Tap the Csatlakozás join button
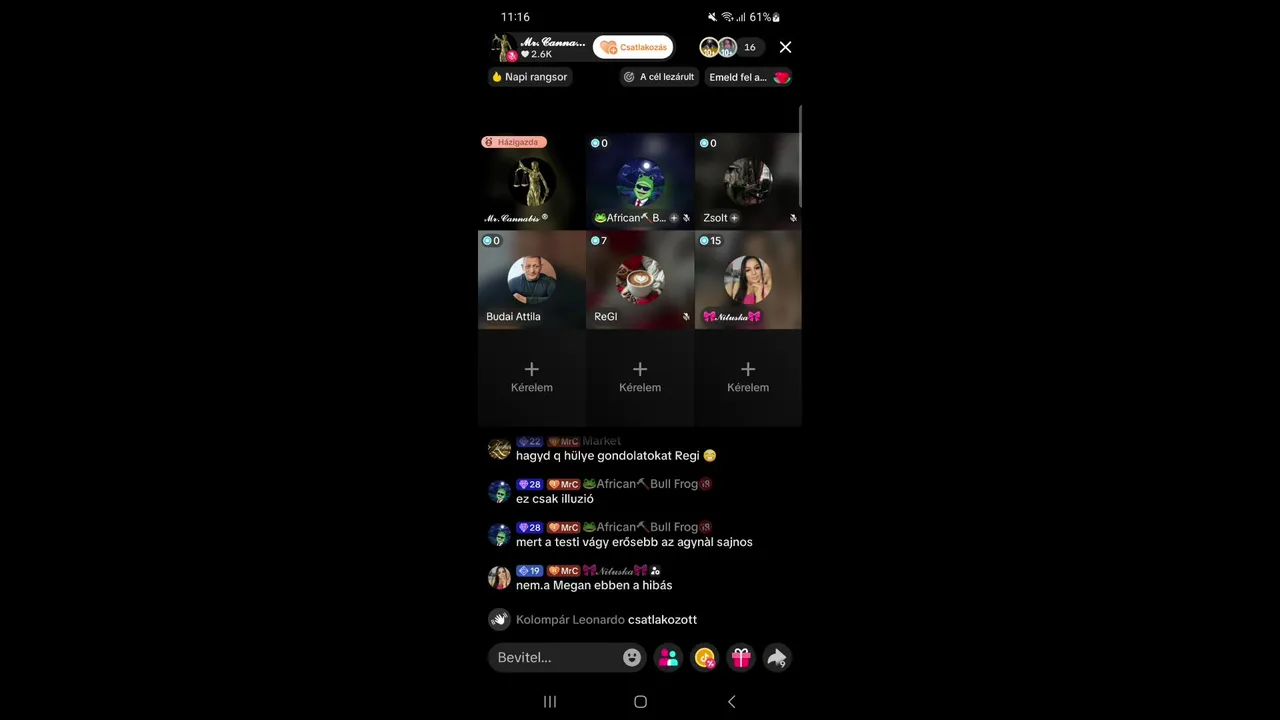The image size is (1280, 720). click(633, 47)
